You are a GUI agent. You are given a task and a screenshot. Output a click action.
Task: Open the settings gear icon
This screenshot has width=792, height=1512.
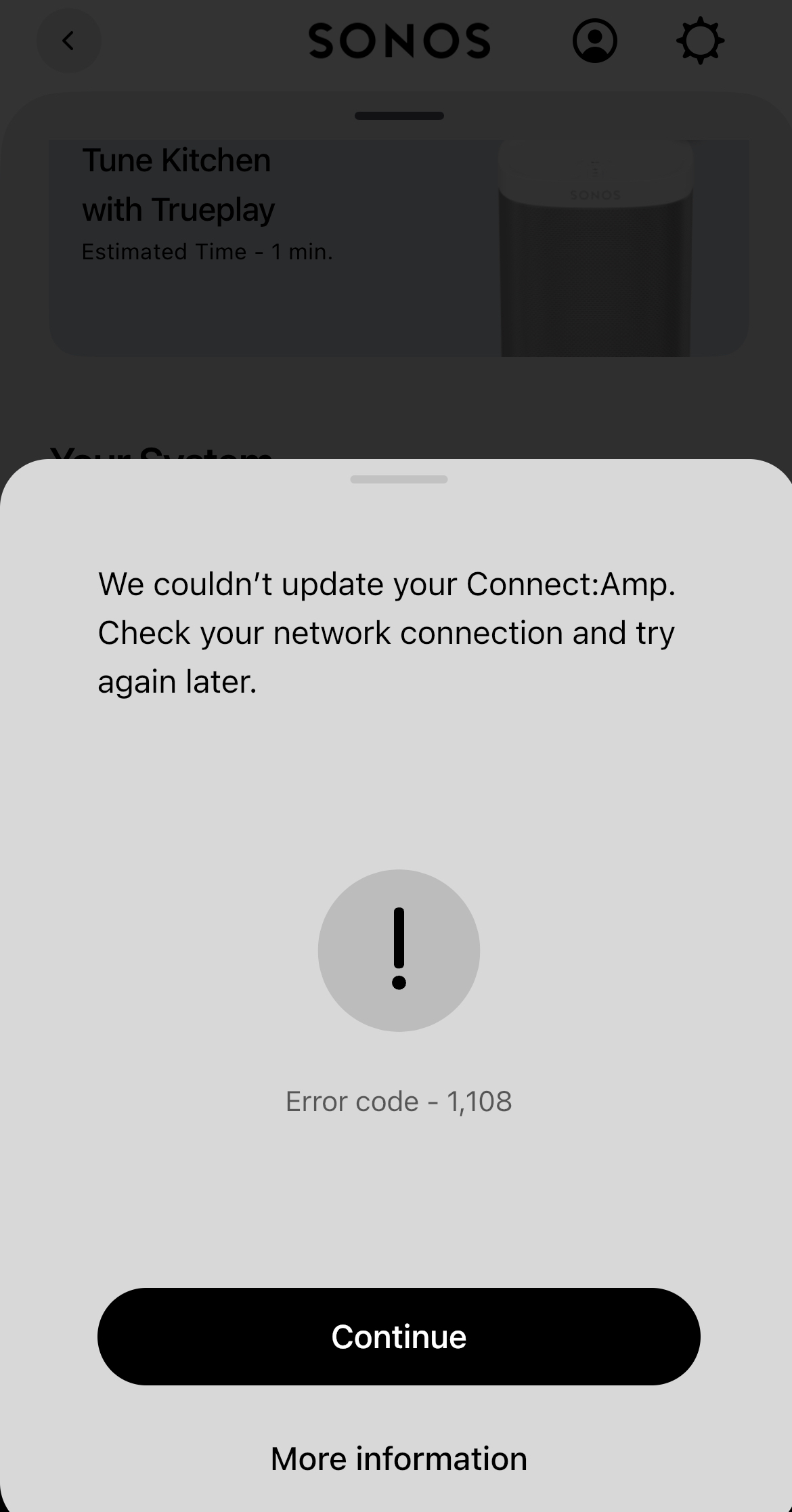coord(701,41)
